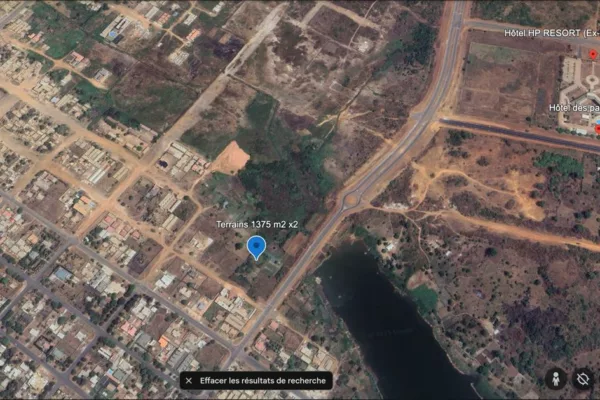Screen dimensions: 600x400
Task: Select the blue Terrains 1375 m2 pin
Action: click(x=256, y=246)
